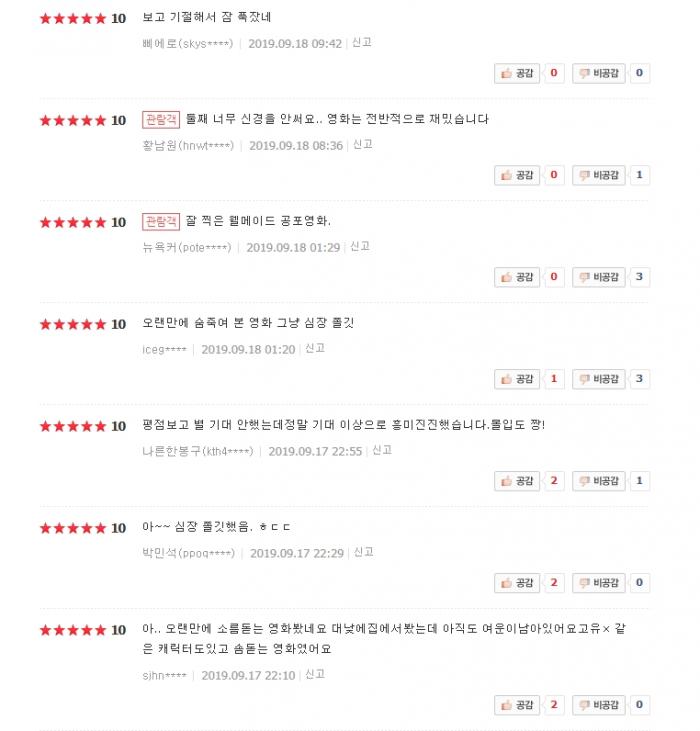This screenshot has width=700, height=731.
Task: Give 비공감 to 뉴욕커's review
Action: click(x=599, y=277)
